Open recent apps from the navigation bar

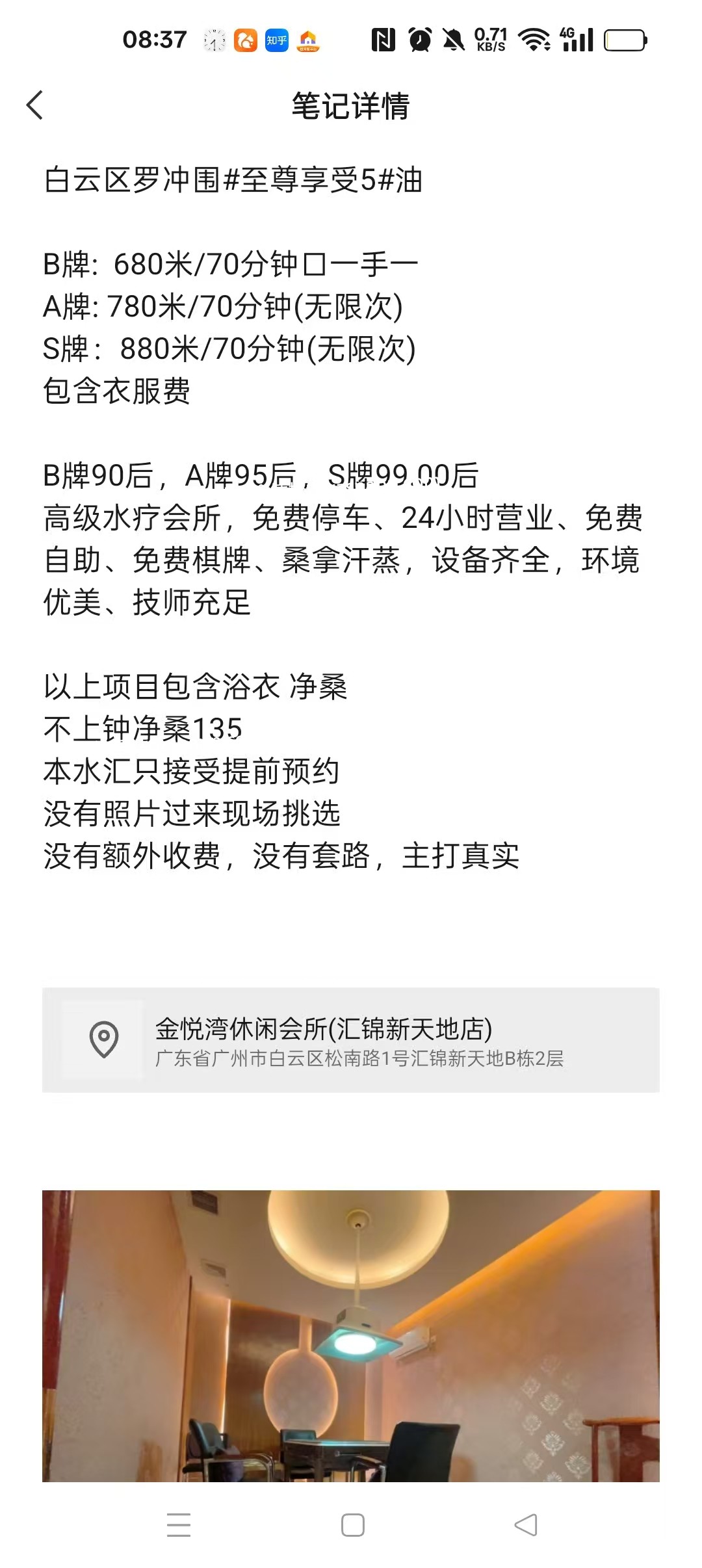click(179, 1525)
